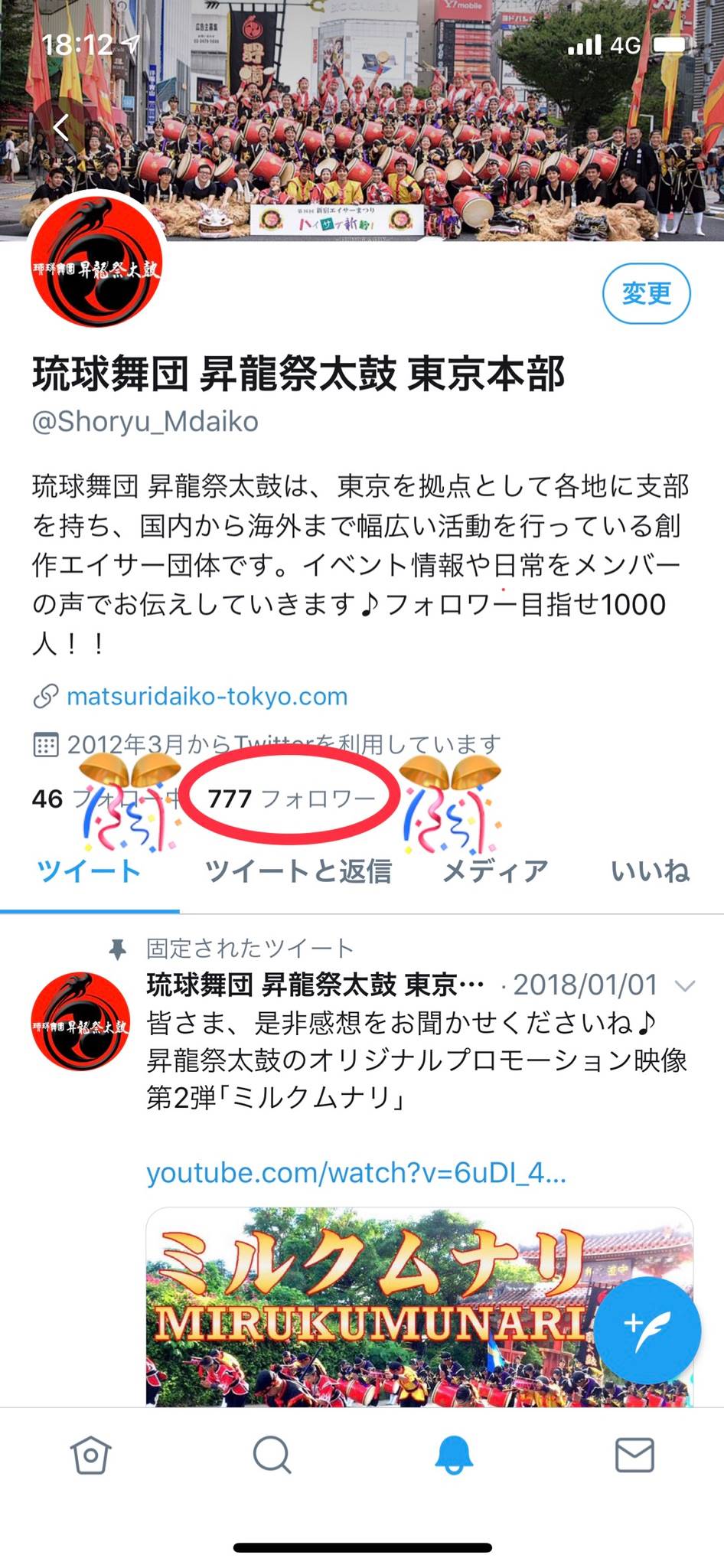Open the notifications bell tab

tap(453, 1455)
